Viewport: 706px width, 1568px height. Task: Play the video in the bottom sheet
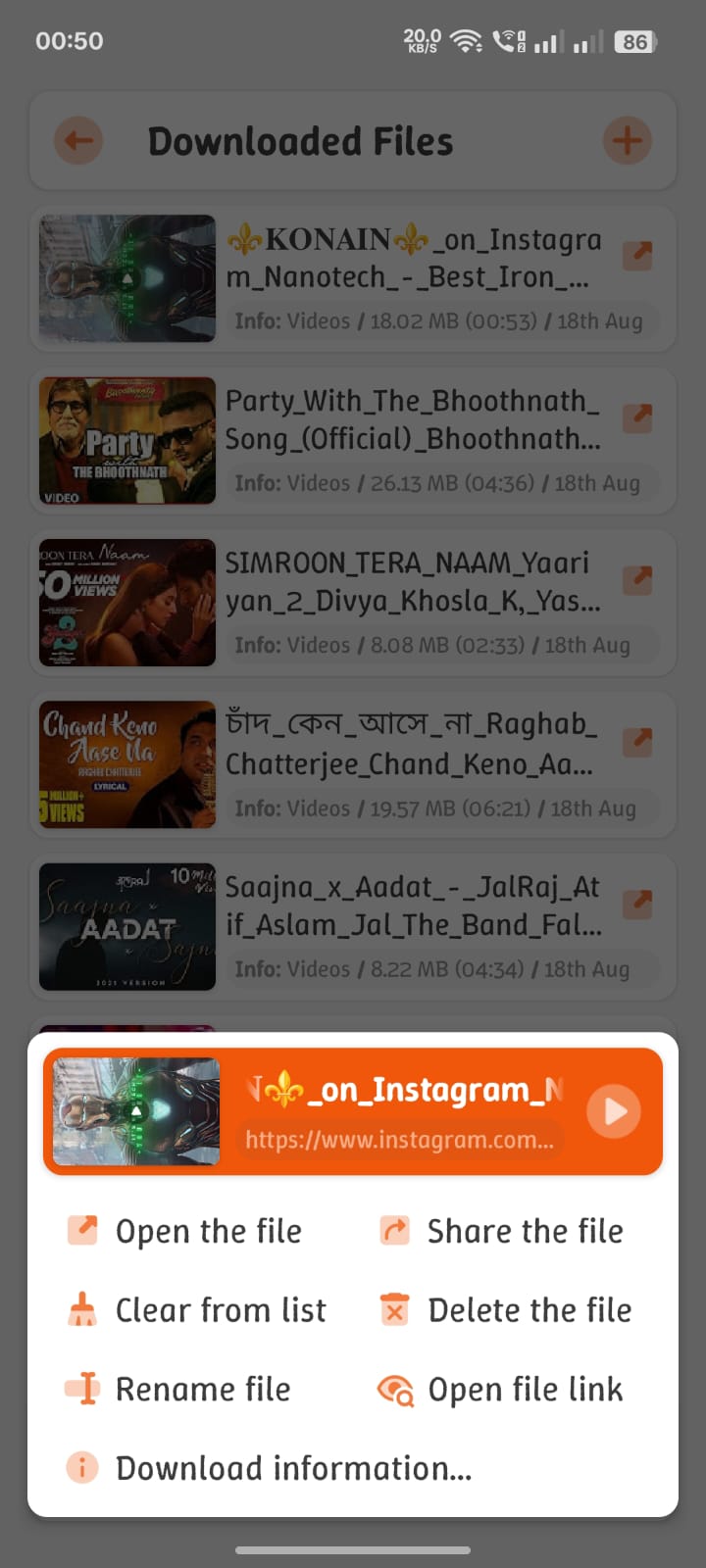[x=614, y=1111]
